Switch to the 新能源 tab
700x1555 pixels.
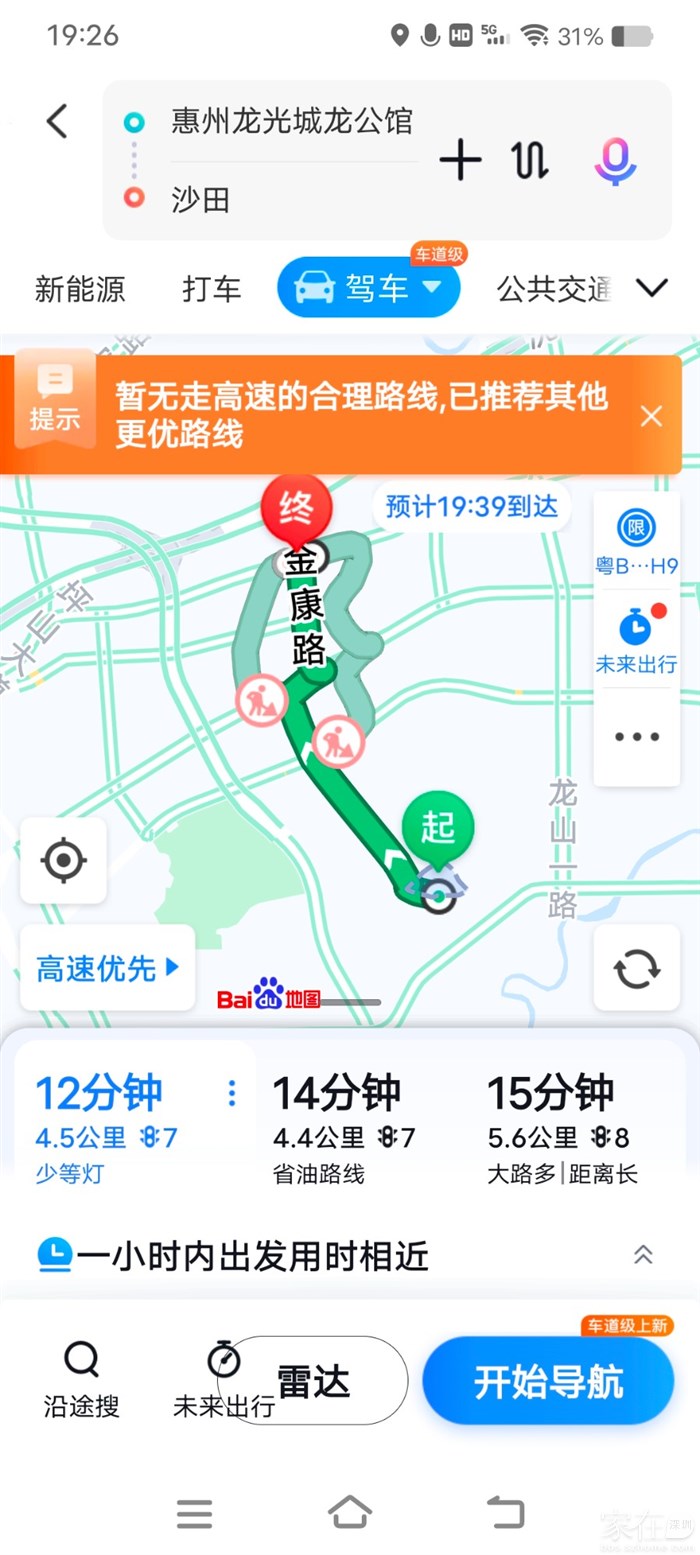click(80, 289)
